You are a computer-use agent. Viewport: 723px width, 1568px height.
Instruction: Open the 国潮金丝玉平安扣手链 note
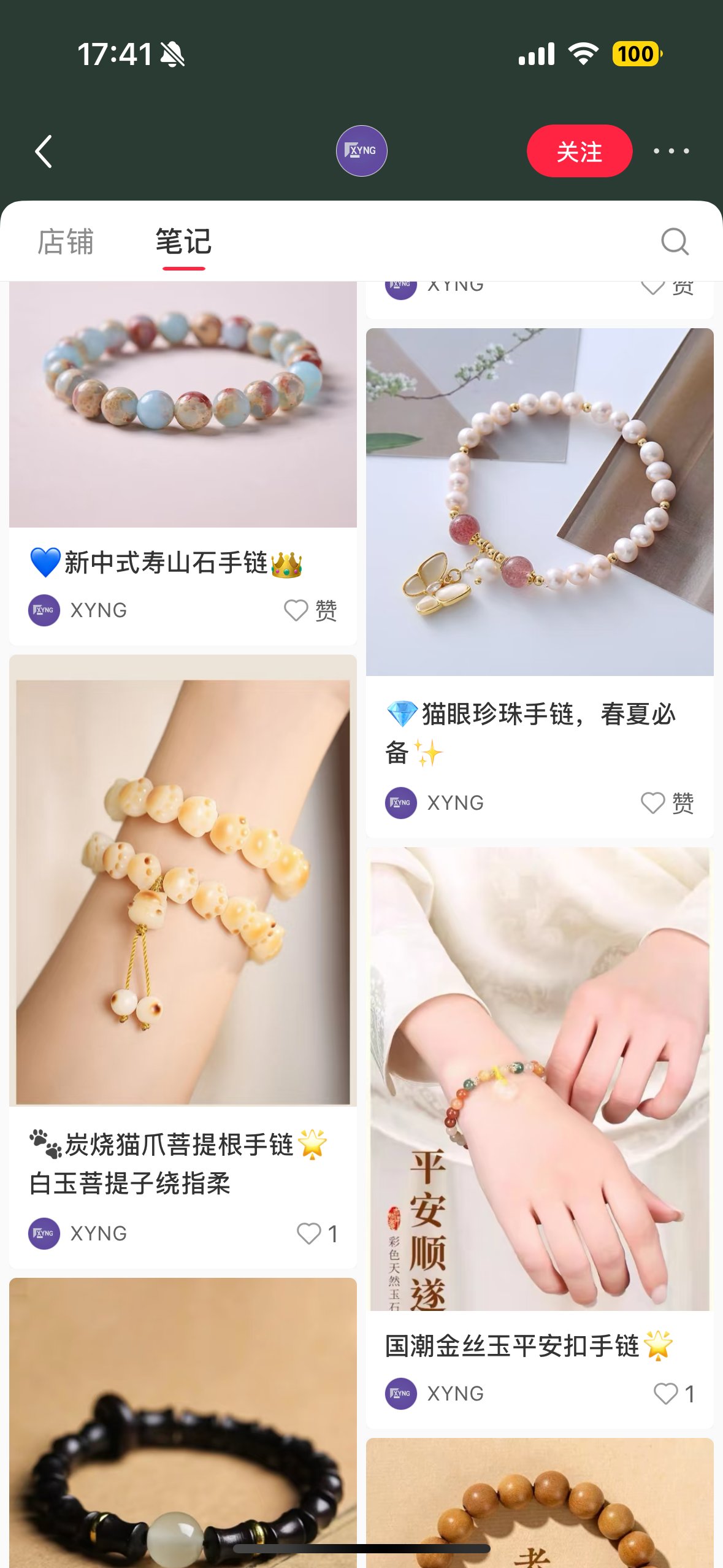[540, 1080]
